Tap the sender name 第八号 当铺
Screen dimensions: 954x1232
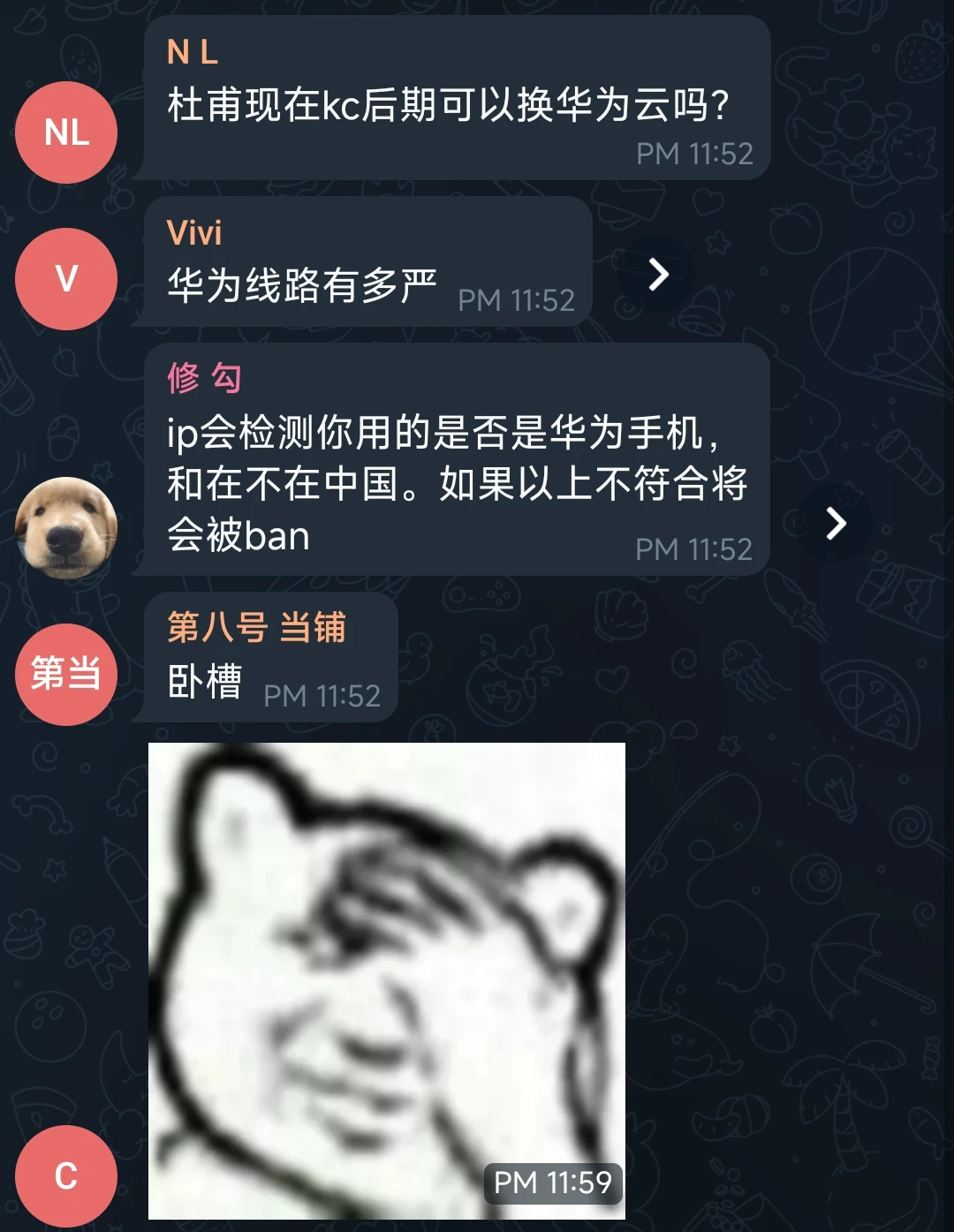click(x=256, y=627)
